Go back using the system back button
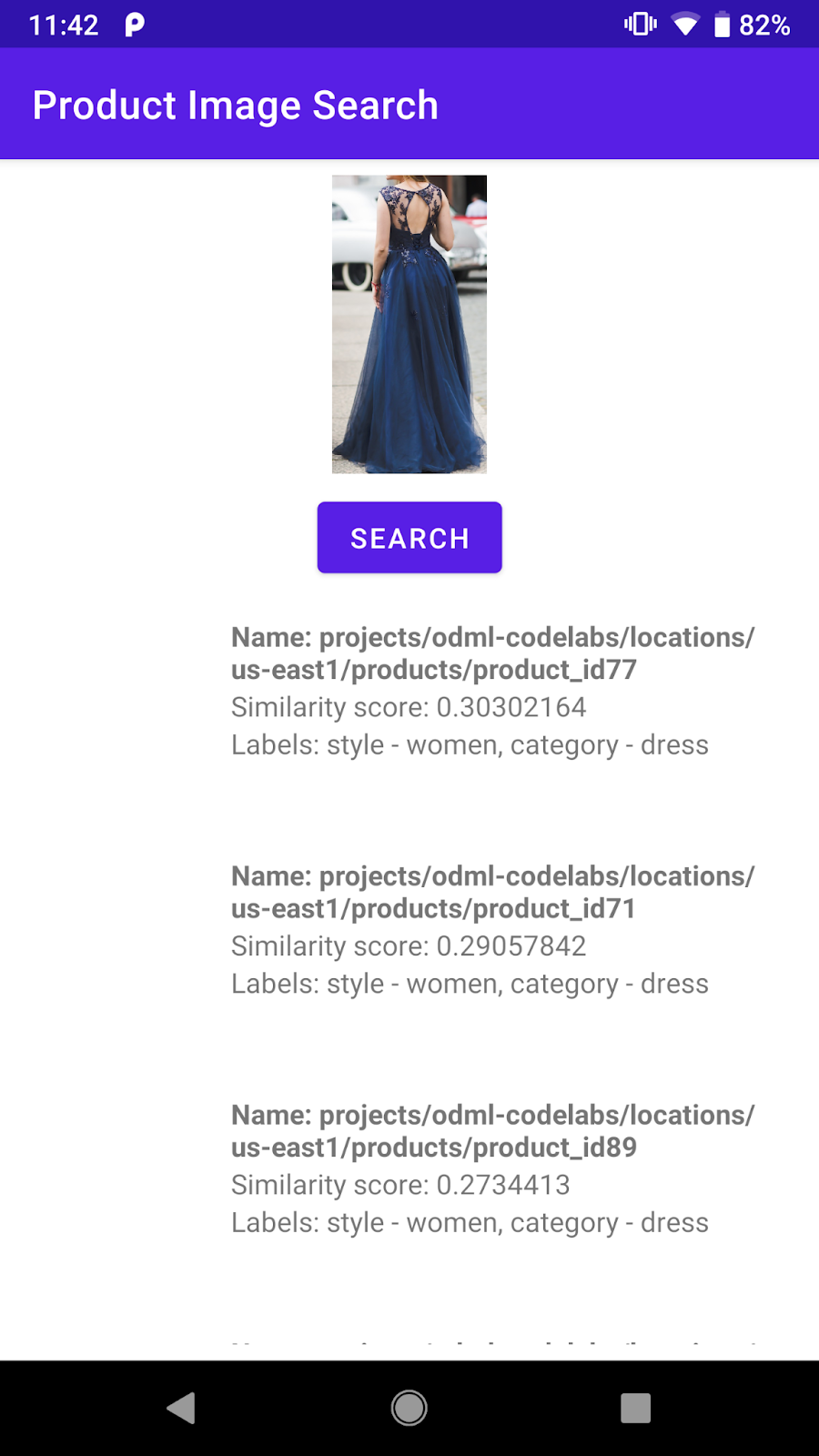This screenshot has height=1456, width=819. (181, 1408)
